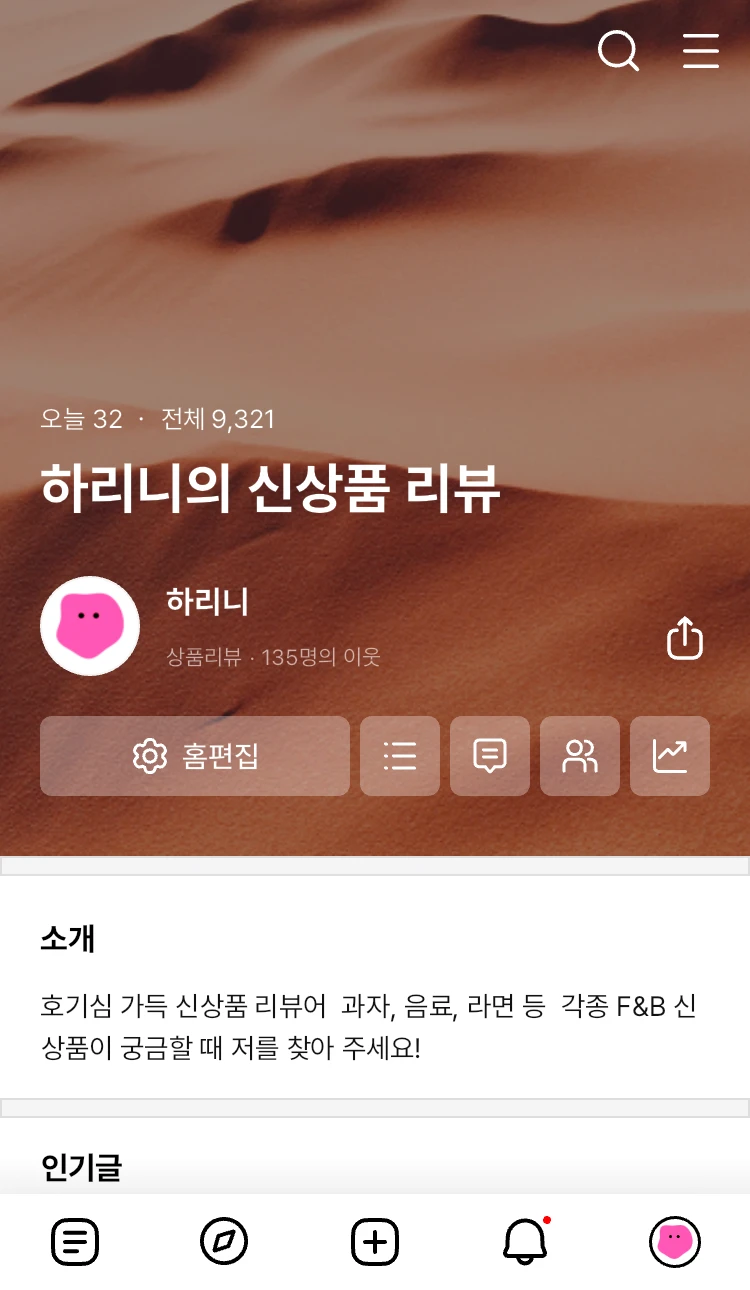Open the post list button
Image resolution: width=750 pixels, height=1290 pixels.
(400, 756)
